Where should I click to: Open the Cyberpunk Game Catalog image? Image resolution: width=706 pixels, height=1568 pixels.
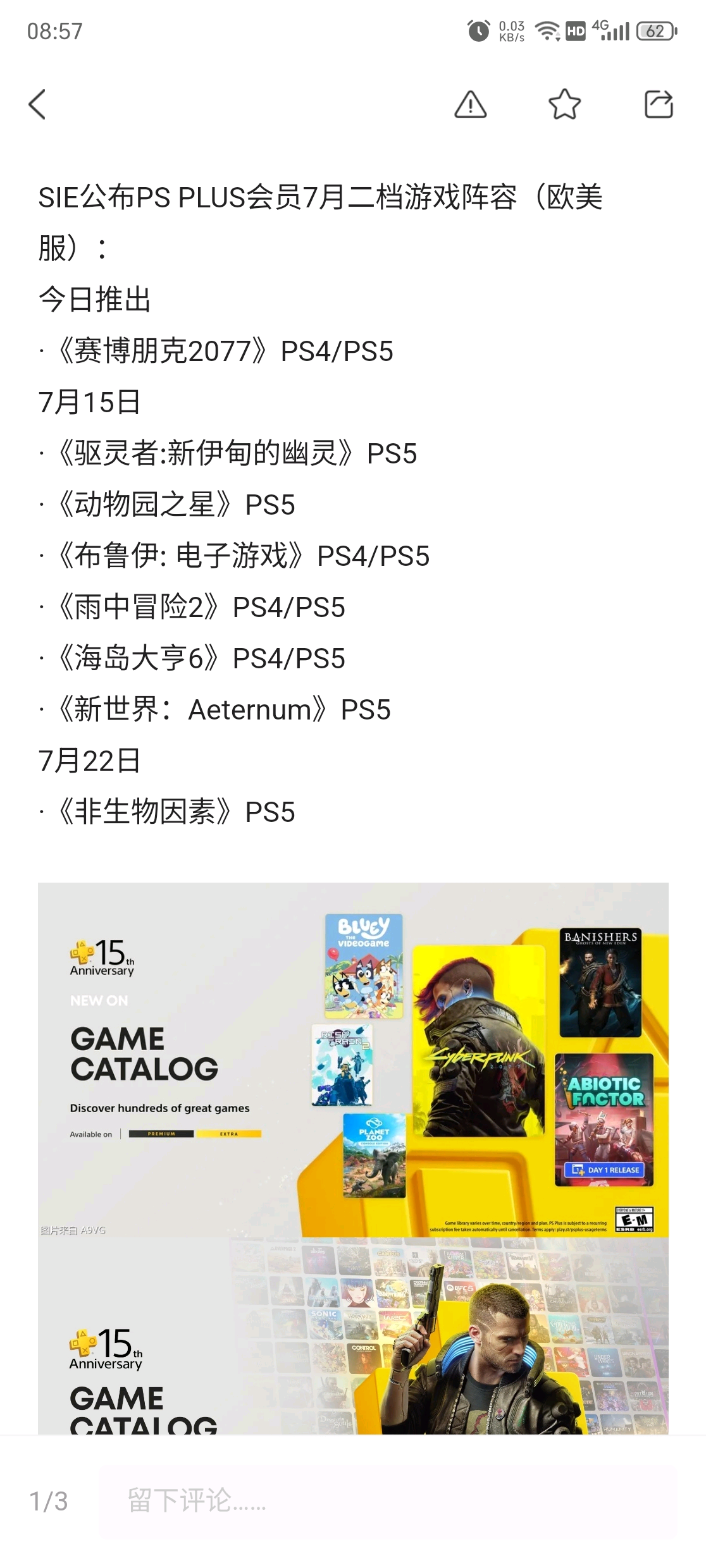click(x=353, y=1335)
